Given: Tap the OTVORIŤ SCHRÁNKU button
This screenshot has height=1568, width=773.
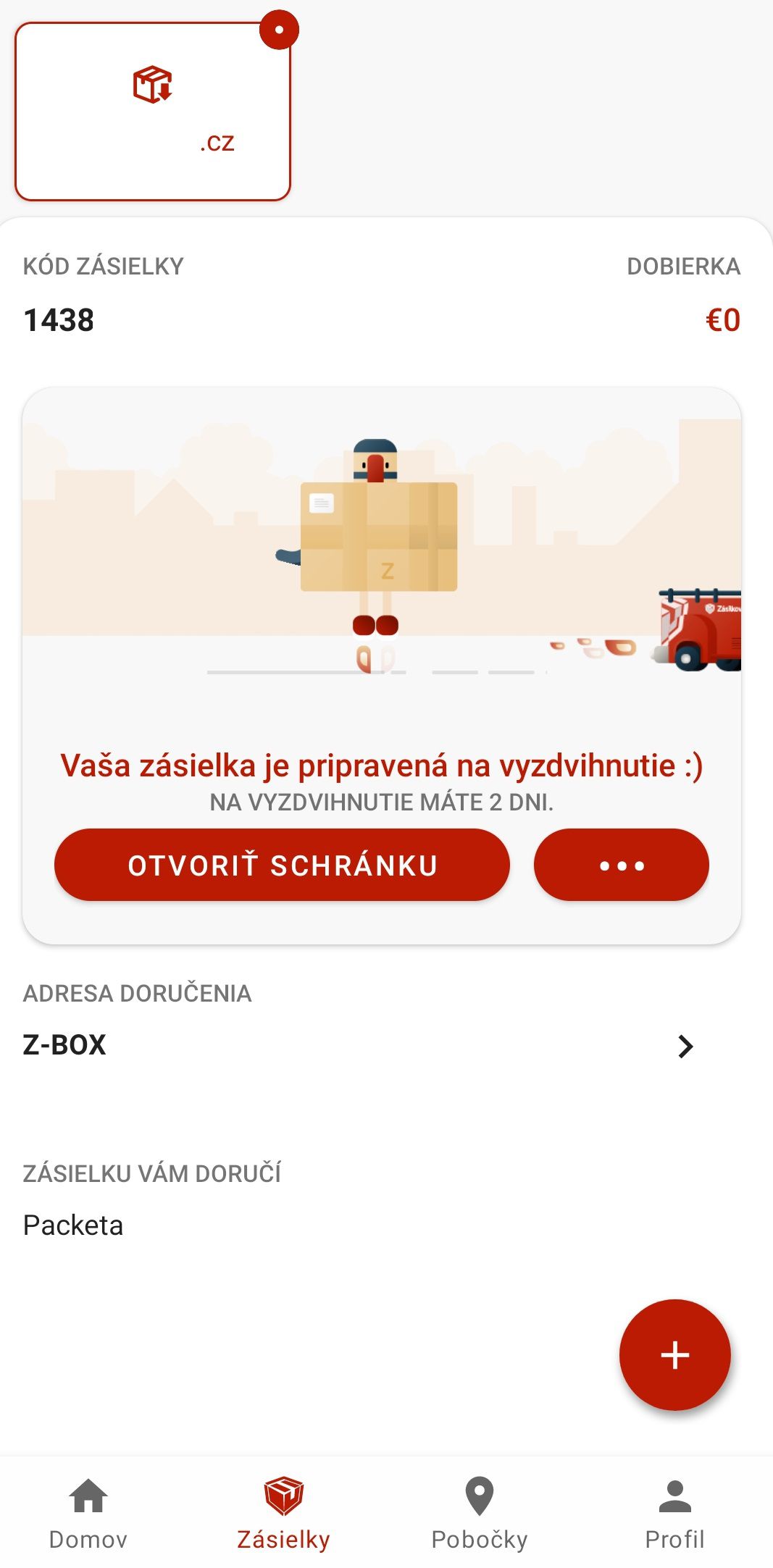Looking at the screenshot, I should click(282, 865).
